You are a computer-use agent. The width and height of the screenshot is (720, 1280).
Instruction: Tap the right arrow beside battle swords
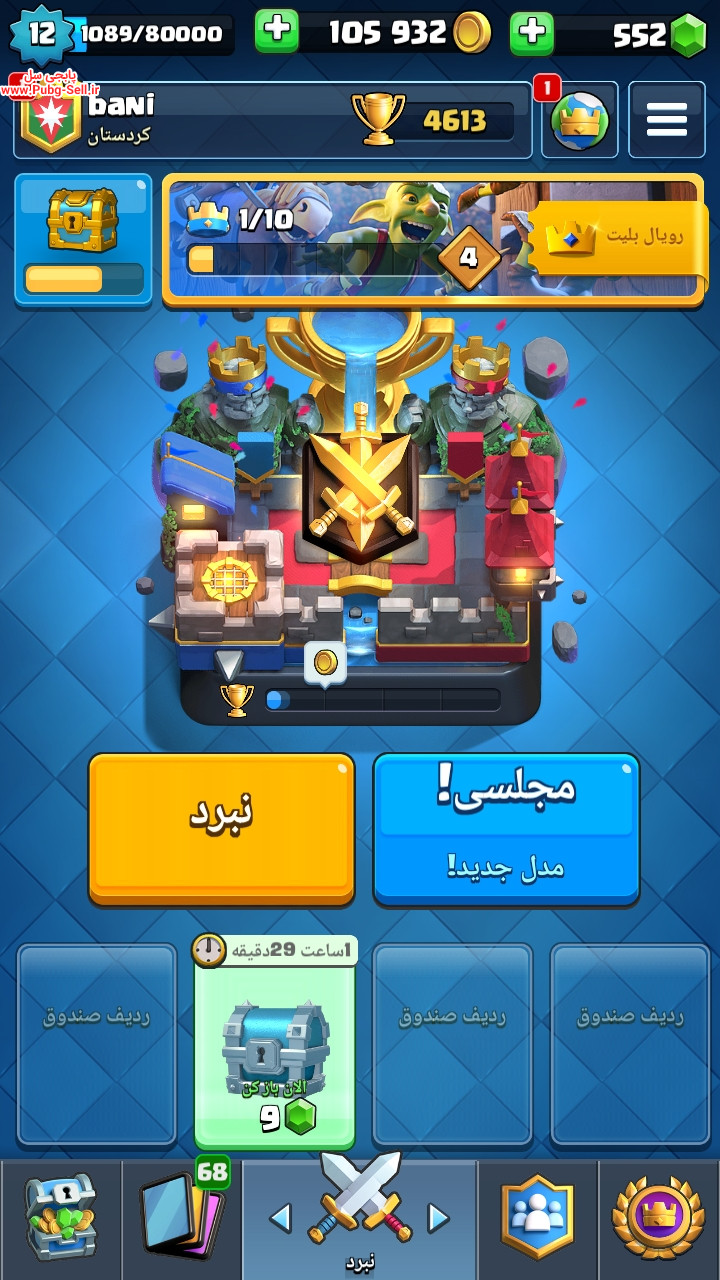[x=438, y=1217]
